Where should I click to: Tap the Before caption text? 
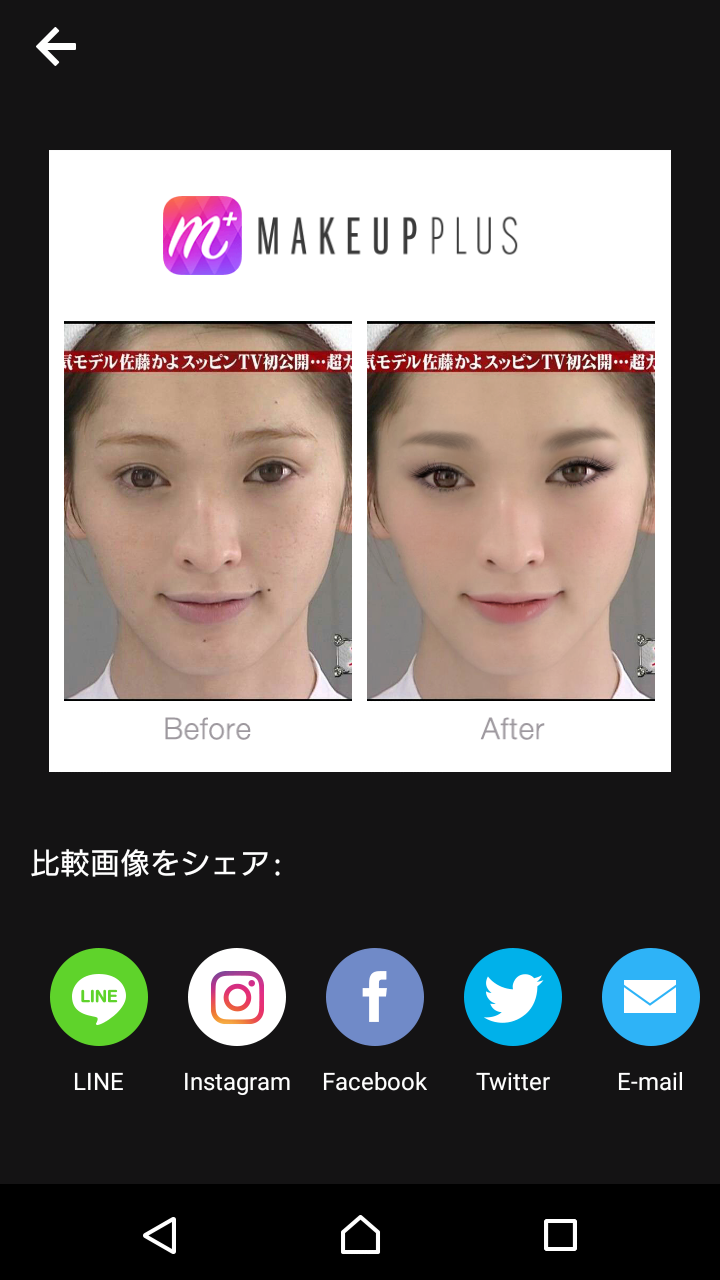click(207, 729)
